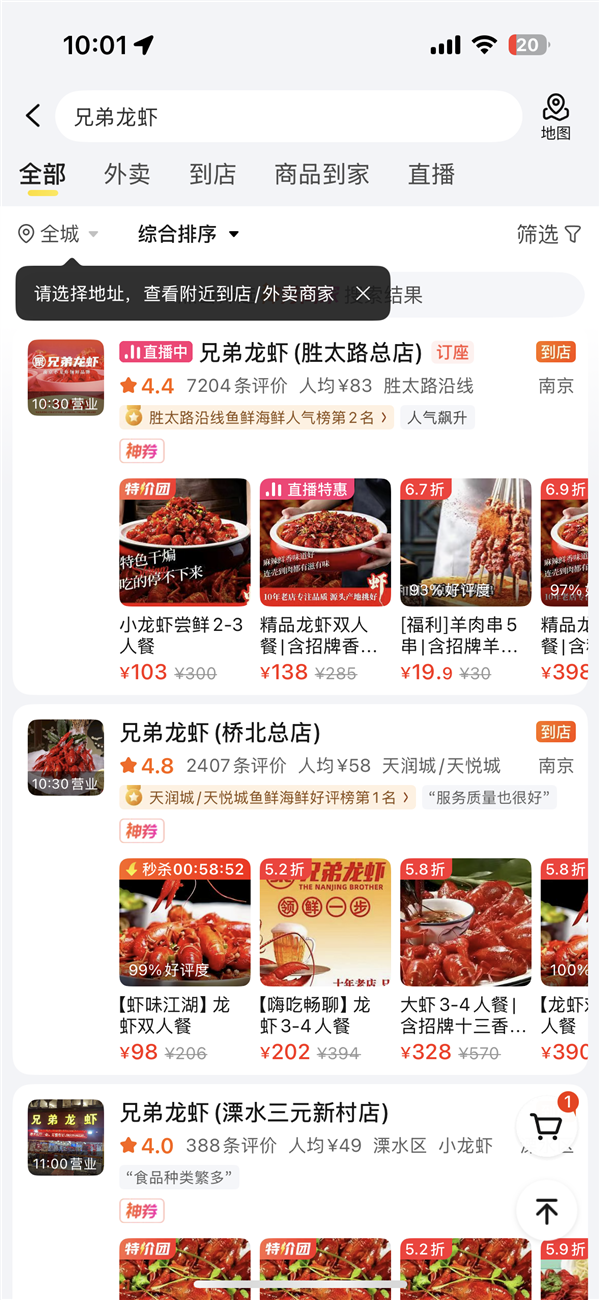600x1300 pixels.
Task: Open the 精品龙虾双人餐 deal for ¥138
Action: click(x=325, y=580)
